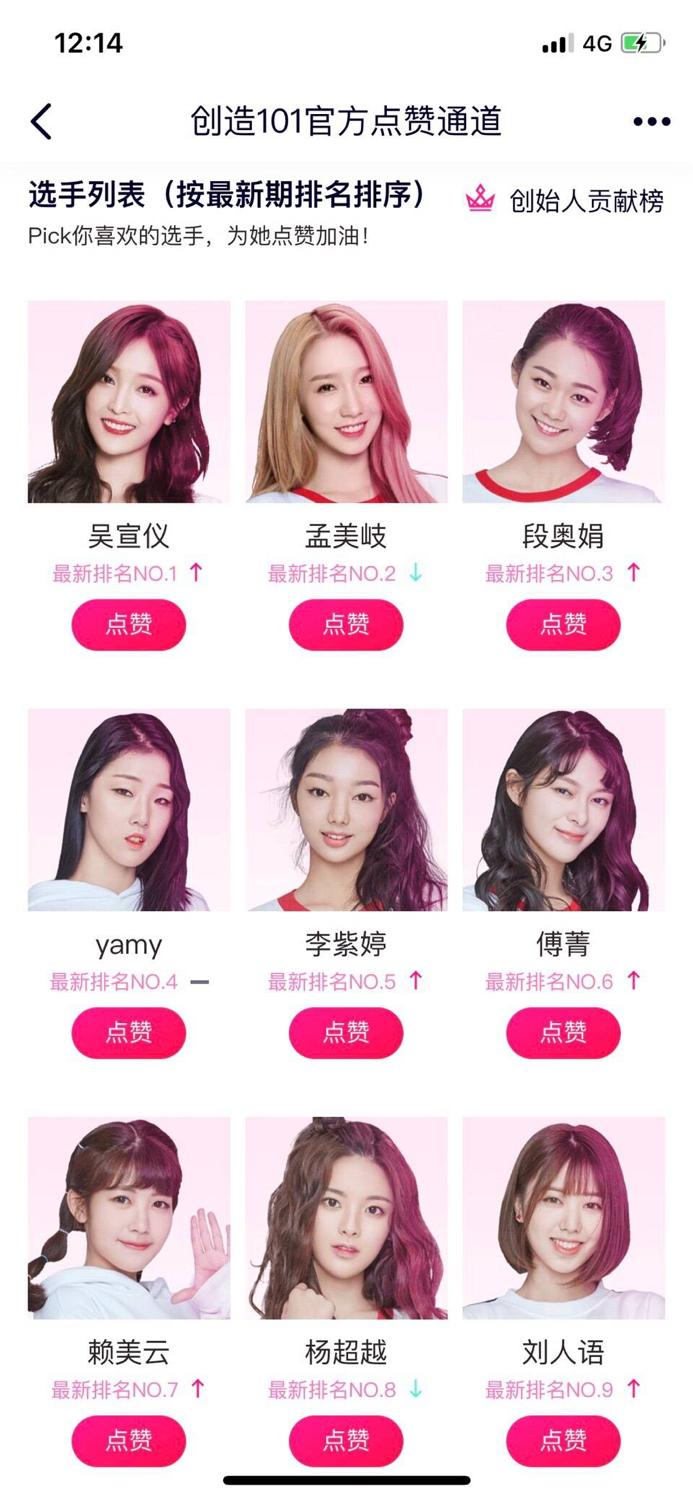Give 赖美云 a 点赞
Screen dimensions: 693x1500
point(128,1441)
